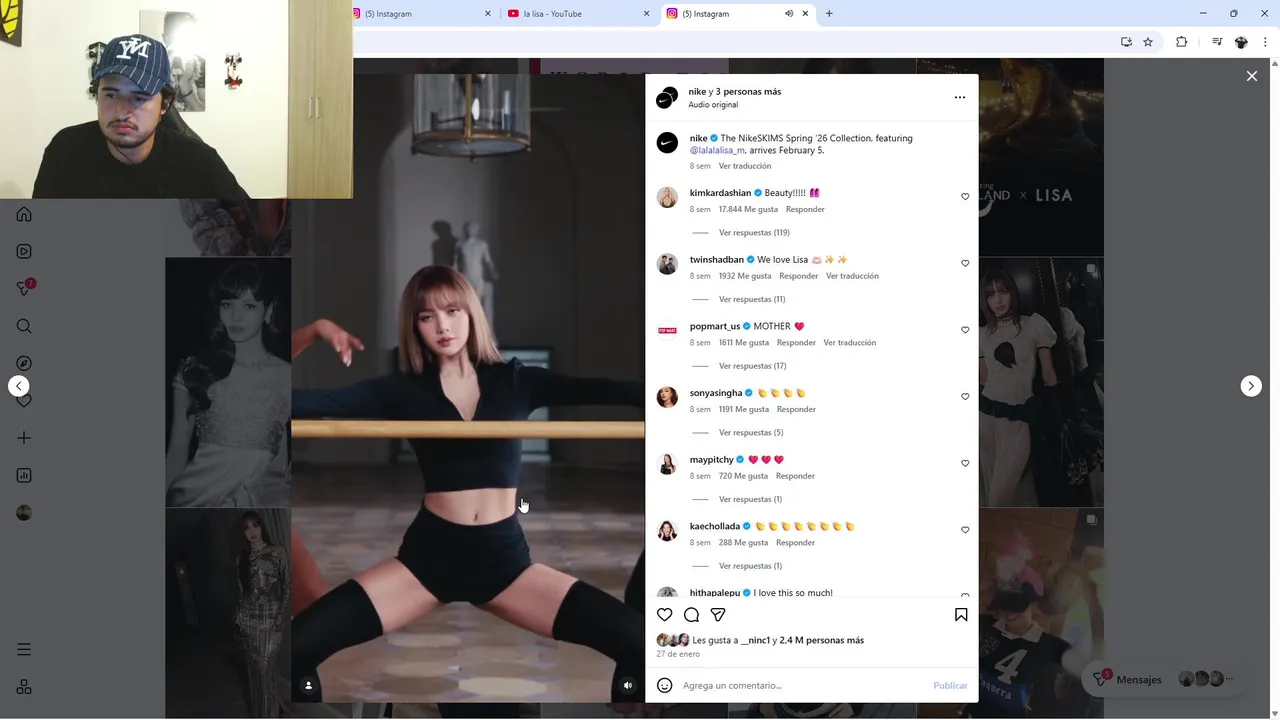
Task: Mute or unmute the video sound
Action: 627,685
